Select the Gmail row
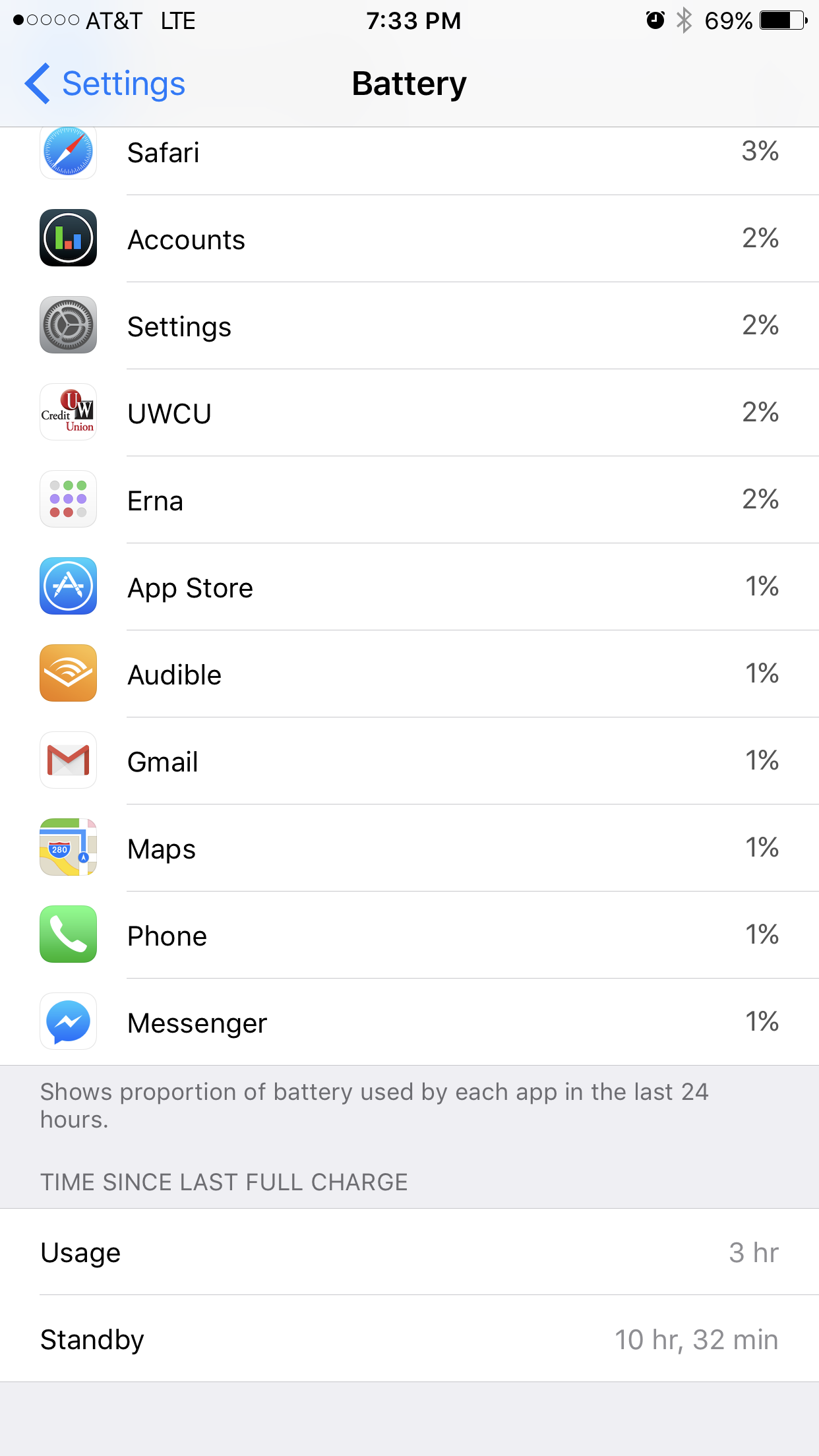Screen dimensions: 819x1456 [409, 761]
